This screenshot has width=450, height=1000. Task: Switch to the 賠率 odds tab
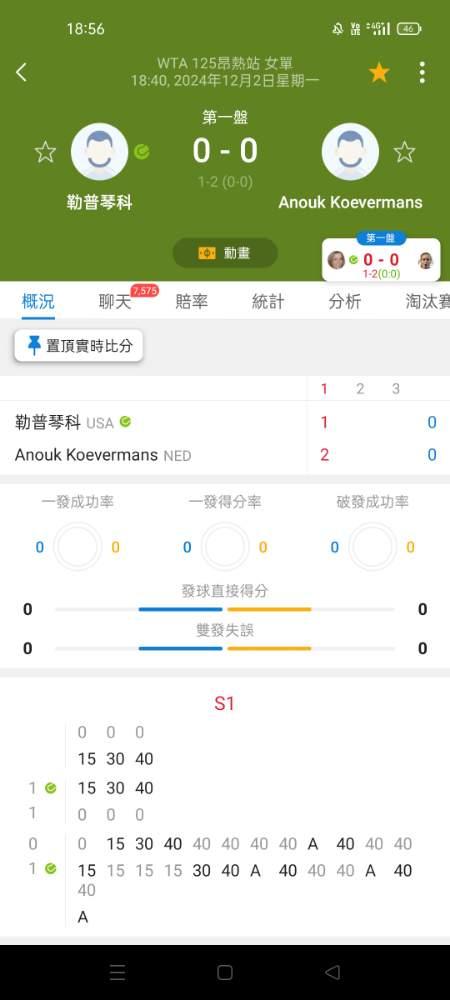pyautogui.click(x=191, y=301)
